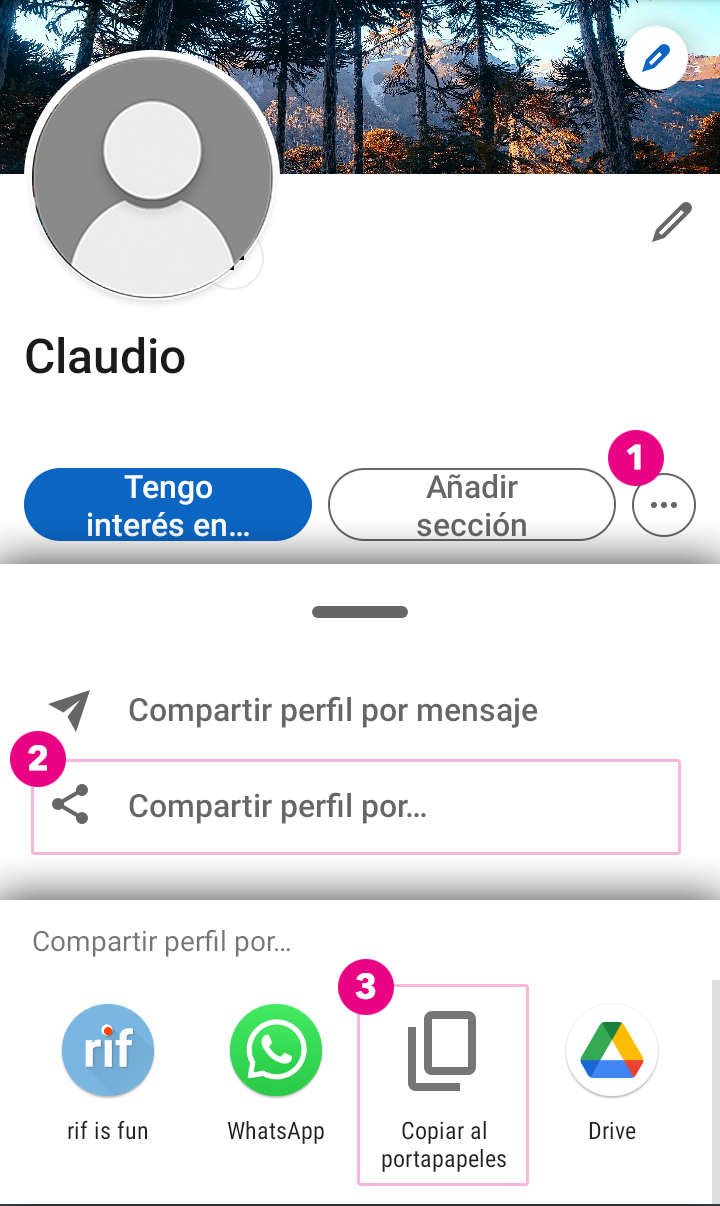Tap the gray pencil to edit profile
720x1206 pixels.
(x=672, y=221)
